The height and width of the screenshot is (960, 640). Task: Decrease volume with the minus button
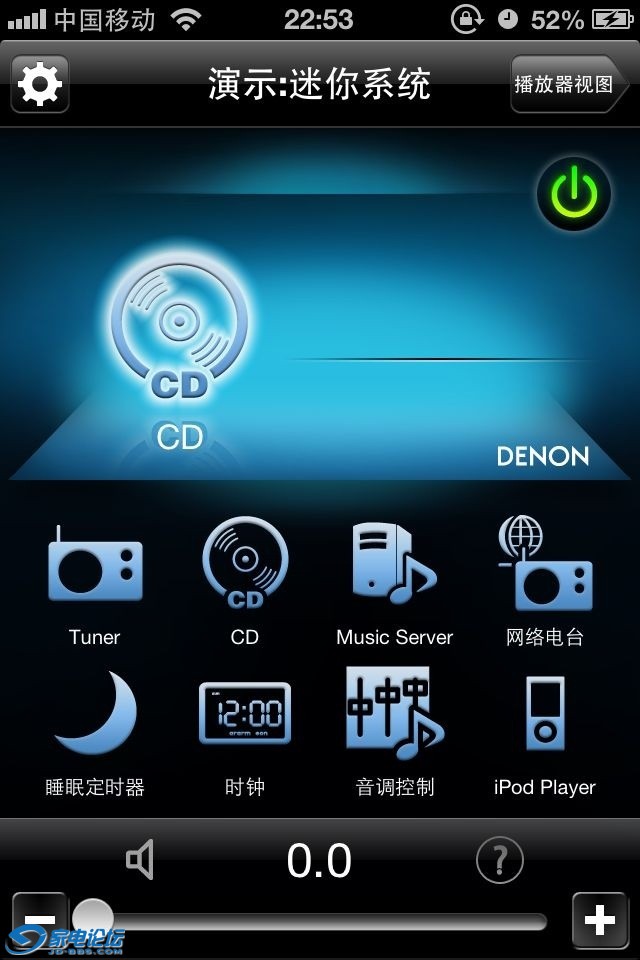(x=40, y=920)
